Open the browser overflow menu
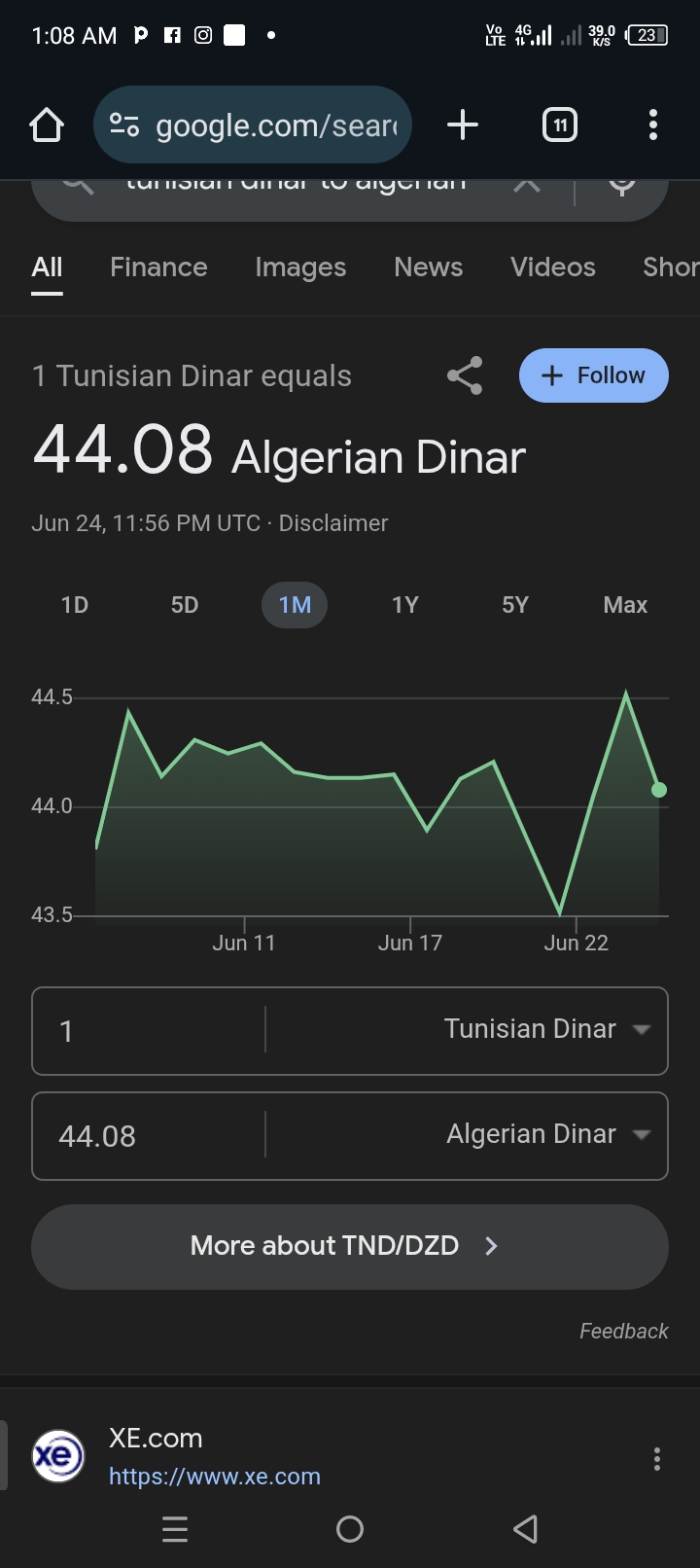The image size is (700, 1568). pos(653,125)
